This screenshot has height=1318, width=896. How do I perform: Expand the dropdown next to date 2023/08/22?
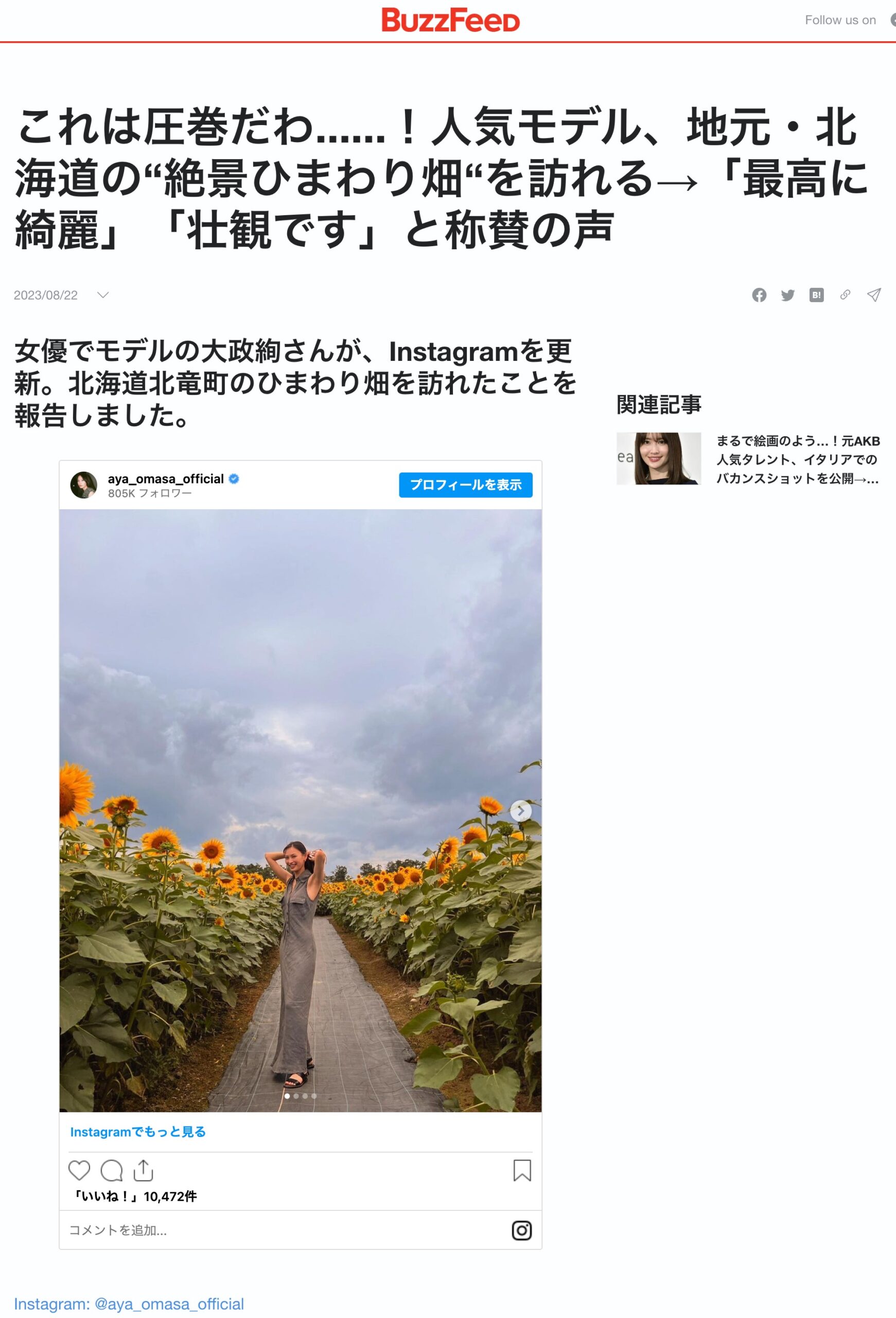click(x=102, y=295)
